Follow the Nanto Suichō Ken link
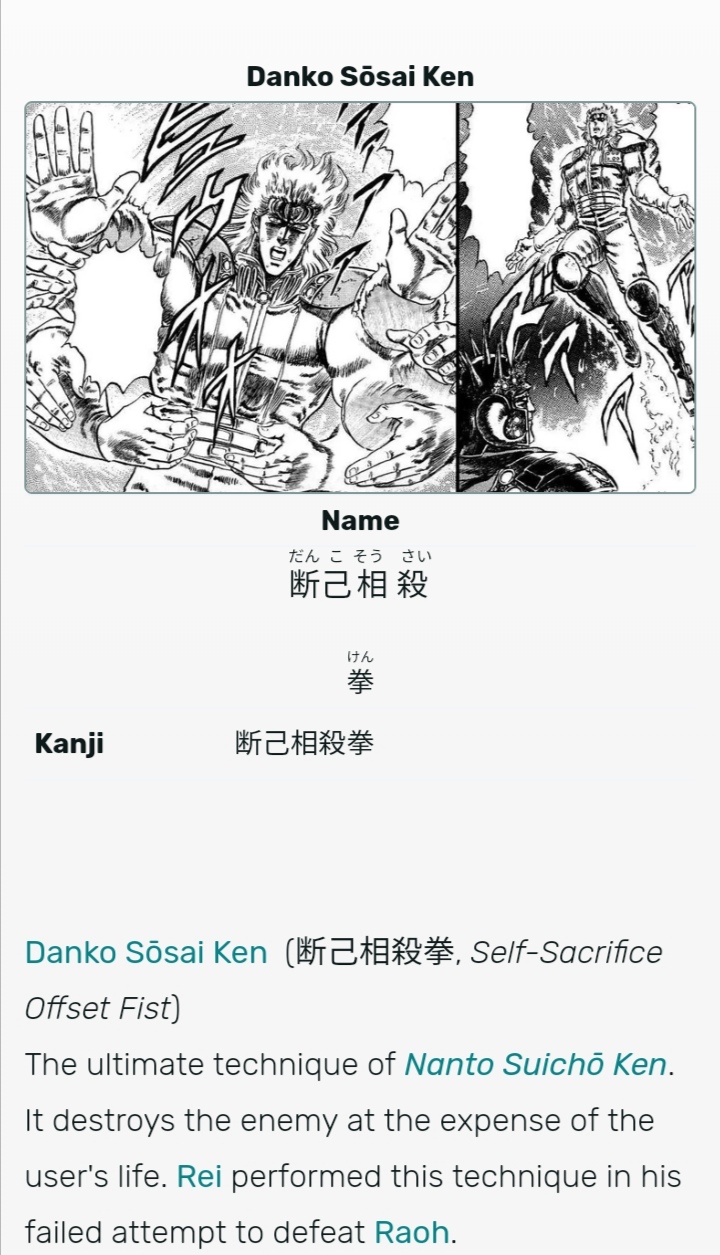Screen dimensions: 720x1255 click(x=535, y=1064)
